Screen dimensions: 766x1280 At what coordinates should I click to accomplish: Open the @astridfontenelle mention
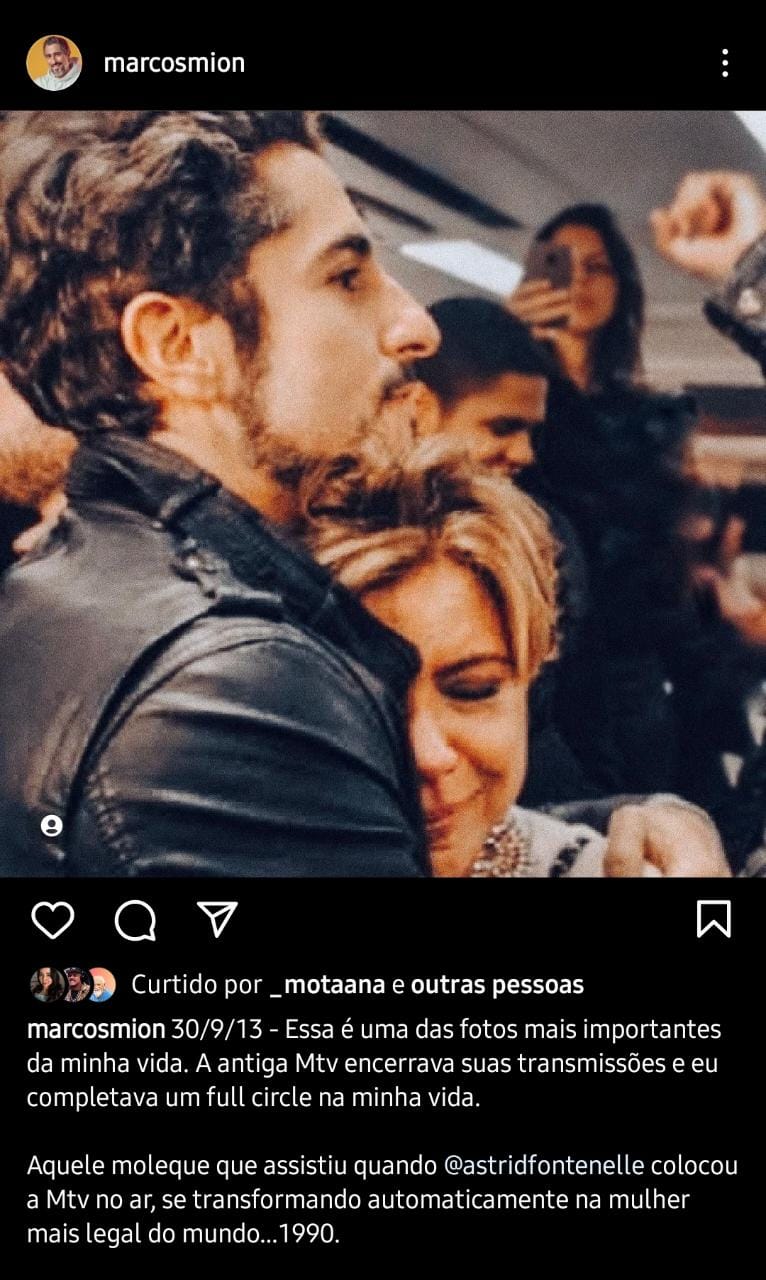[545, 1165]
